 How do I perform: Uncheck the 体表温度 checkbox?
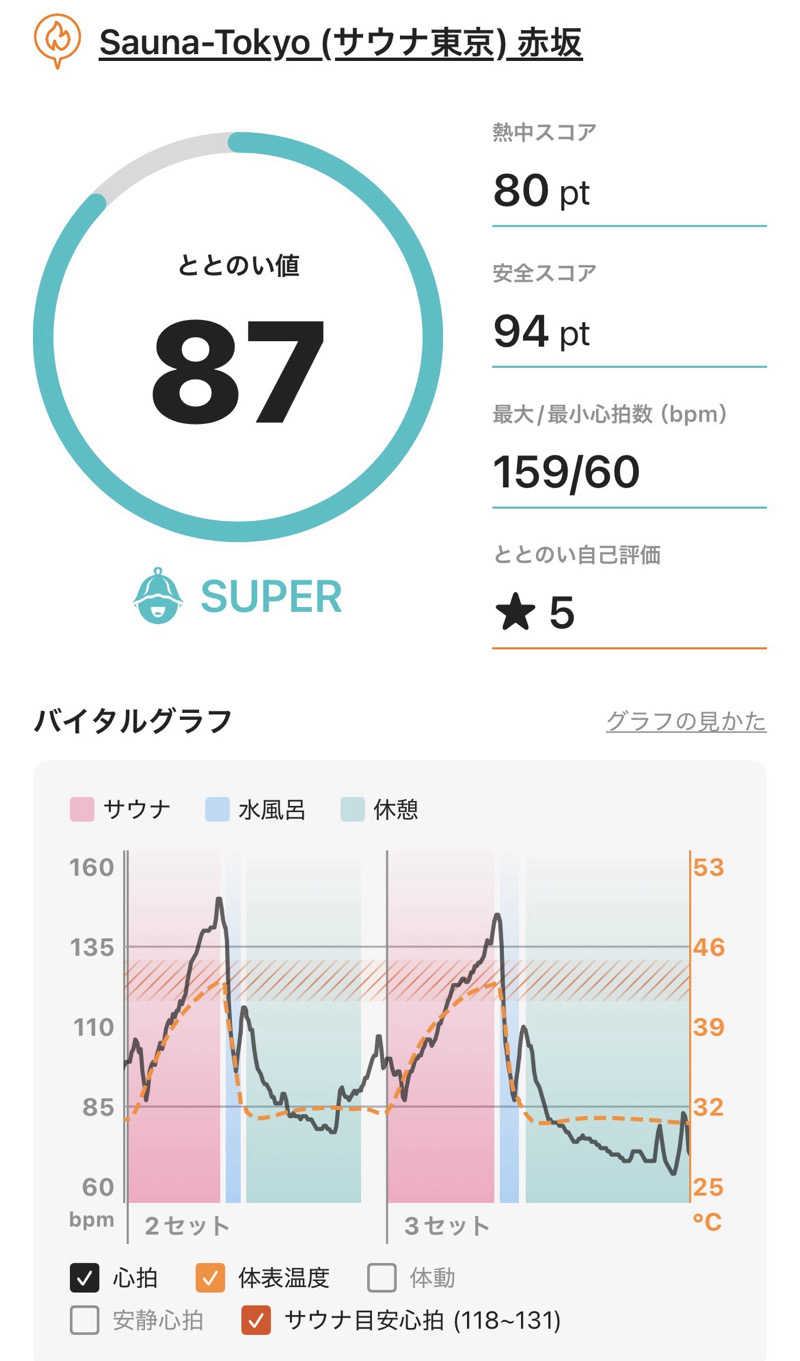pos(210,1277)
